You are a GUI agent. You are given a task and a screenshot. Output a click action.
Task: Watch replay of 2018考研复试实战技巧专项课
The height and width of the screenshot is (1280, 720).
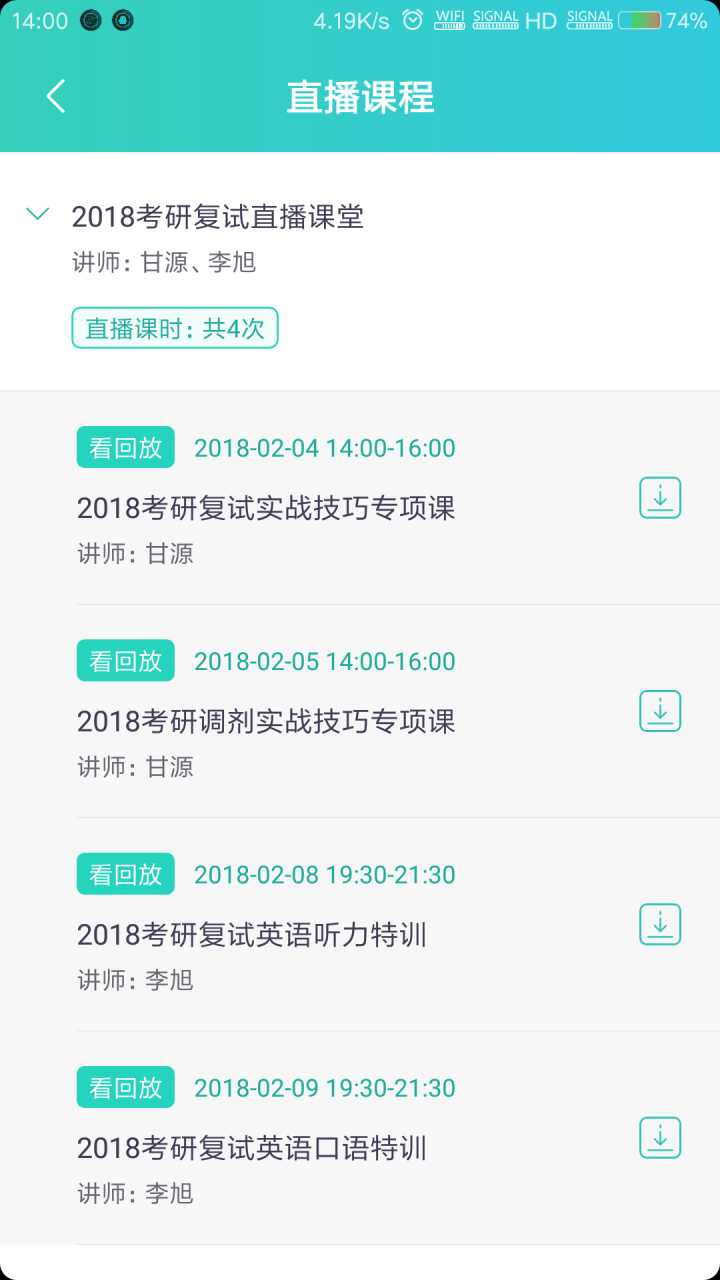125,447
